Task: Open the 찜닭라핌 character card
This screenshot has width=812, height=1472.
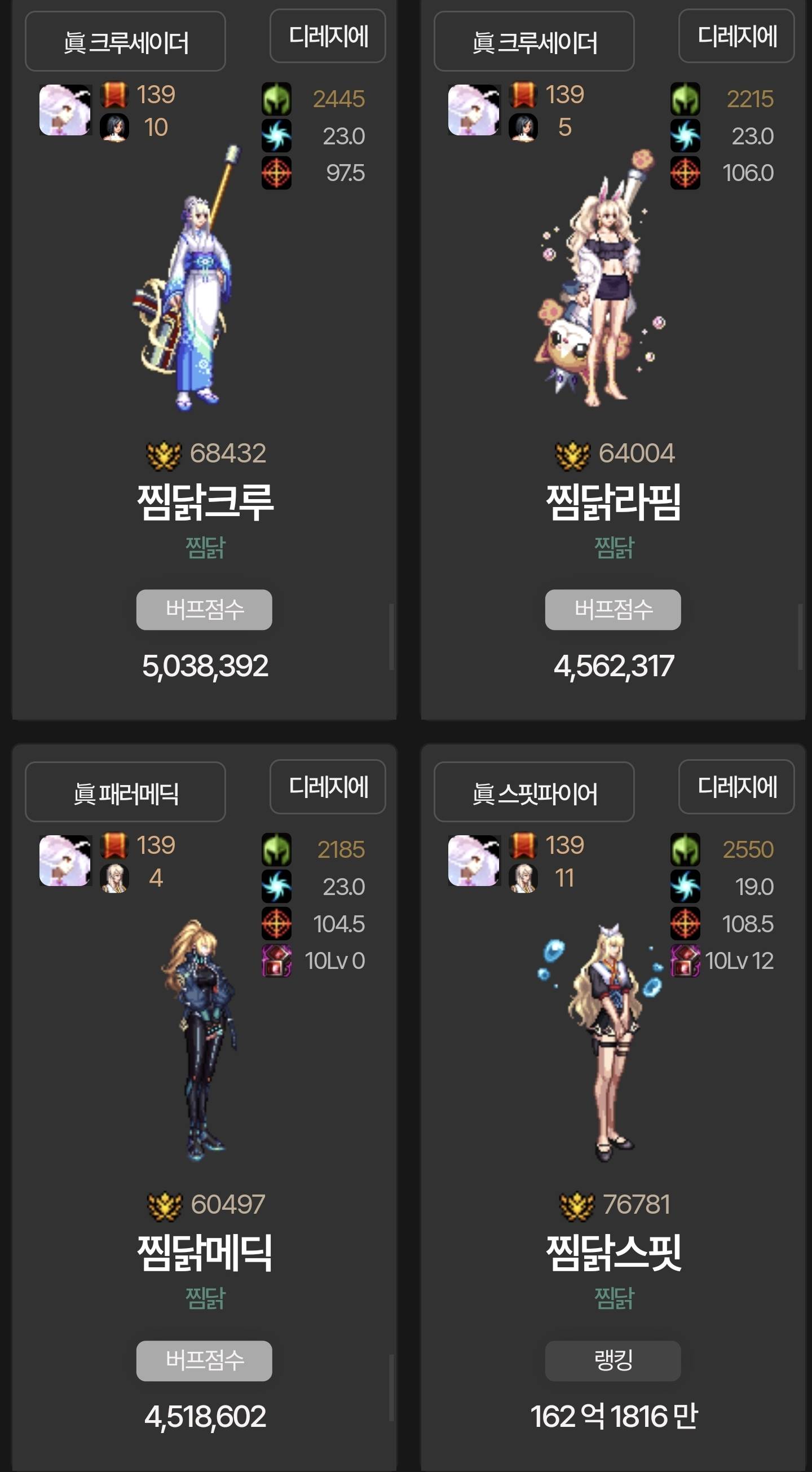Action: [x=613, y=502]
